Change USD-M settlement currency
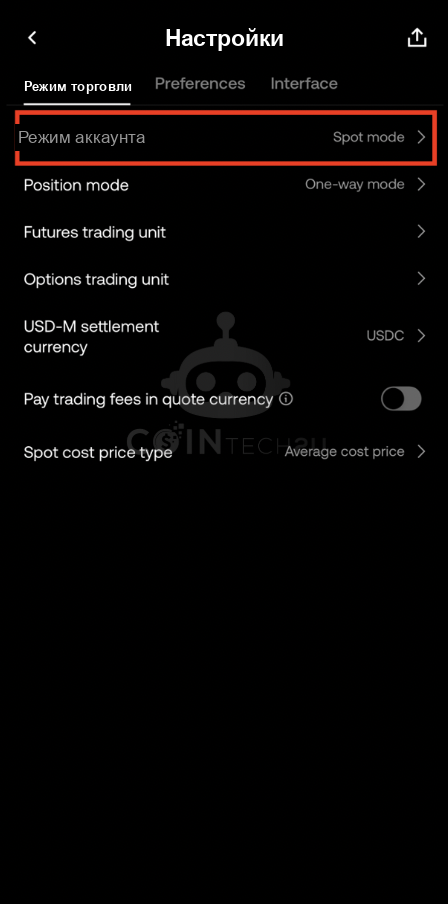This screenshot has height=904, width=448. [x=224, y=336]
